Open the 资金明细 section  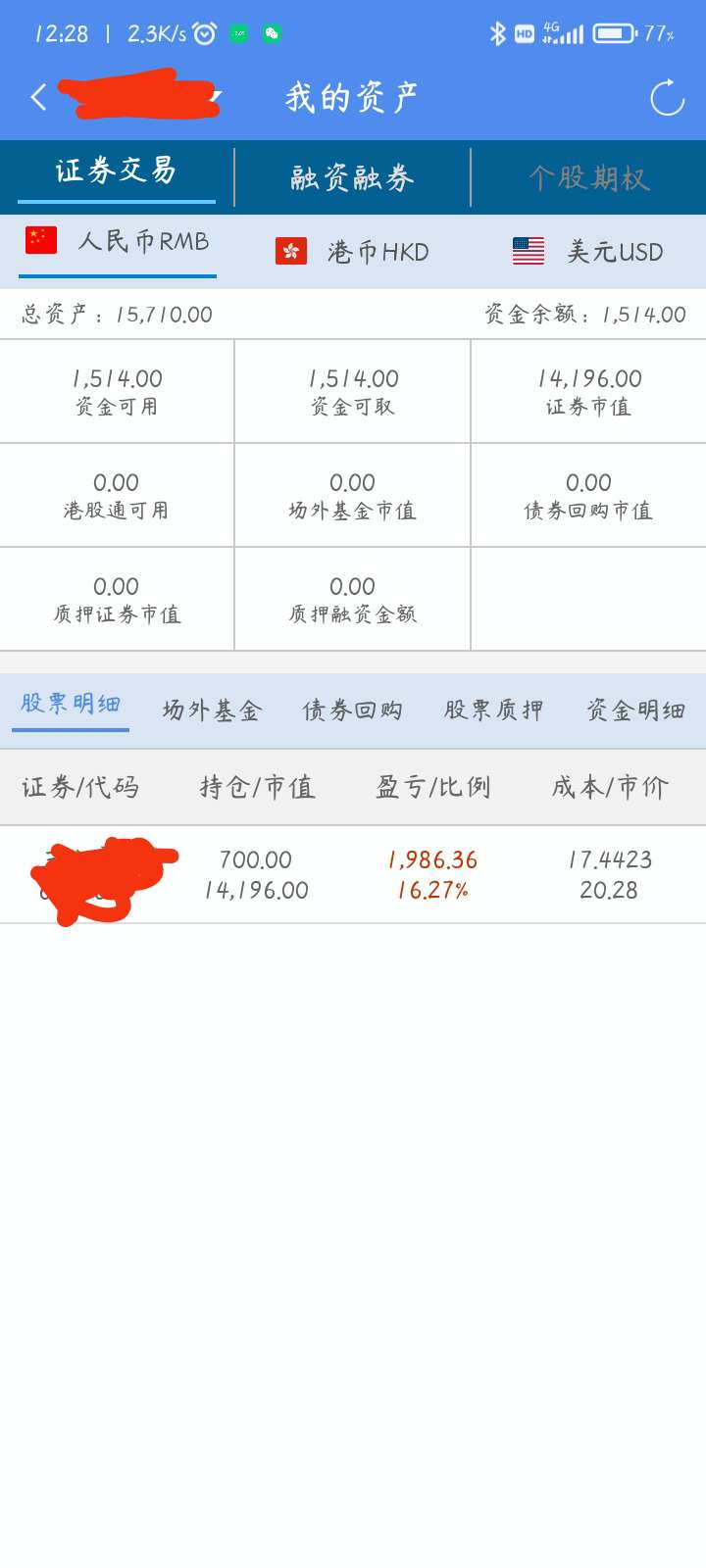tap(635, 710)
